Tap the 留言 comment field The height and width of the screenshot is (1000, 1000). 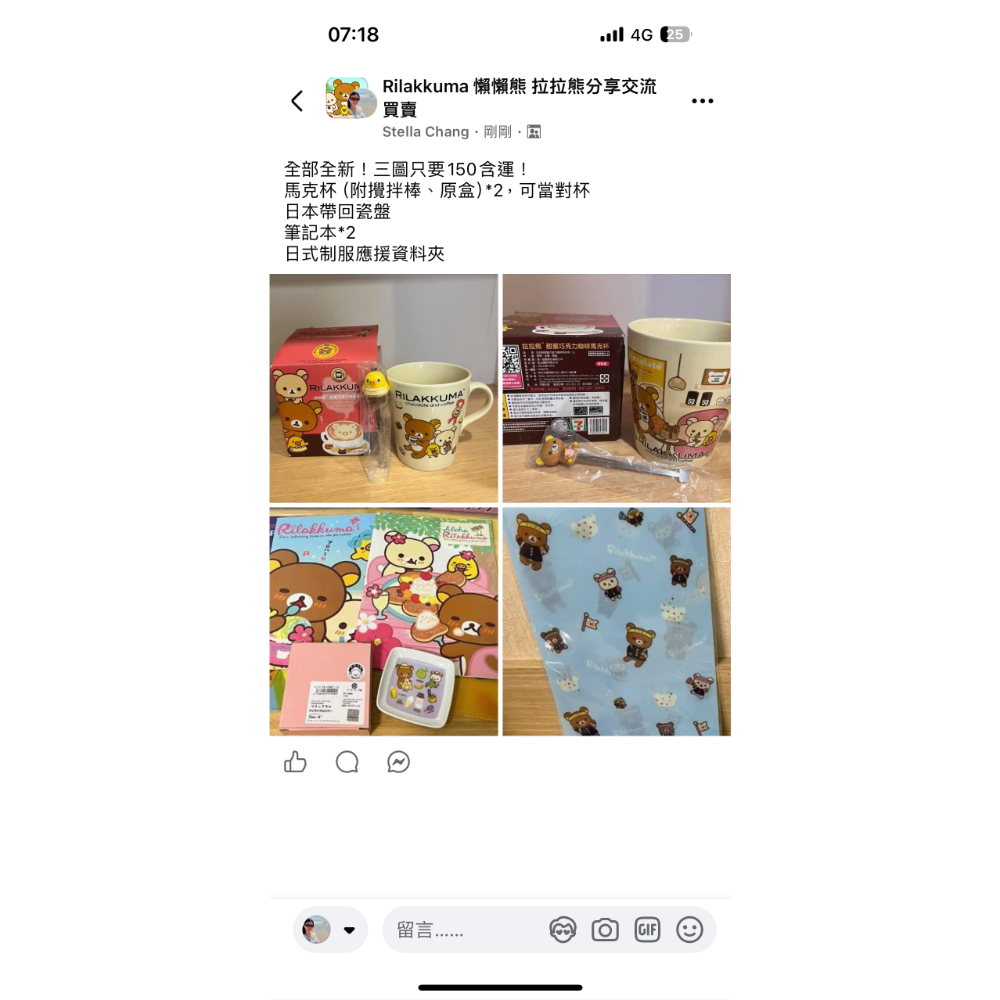pyautogui.click(x=460, y=930)
